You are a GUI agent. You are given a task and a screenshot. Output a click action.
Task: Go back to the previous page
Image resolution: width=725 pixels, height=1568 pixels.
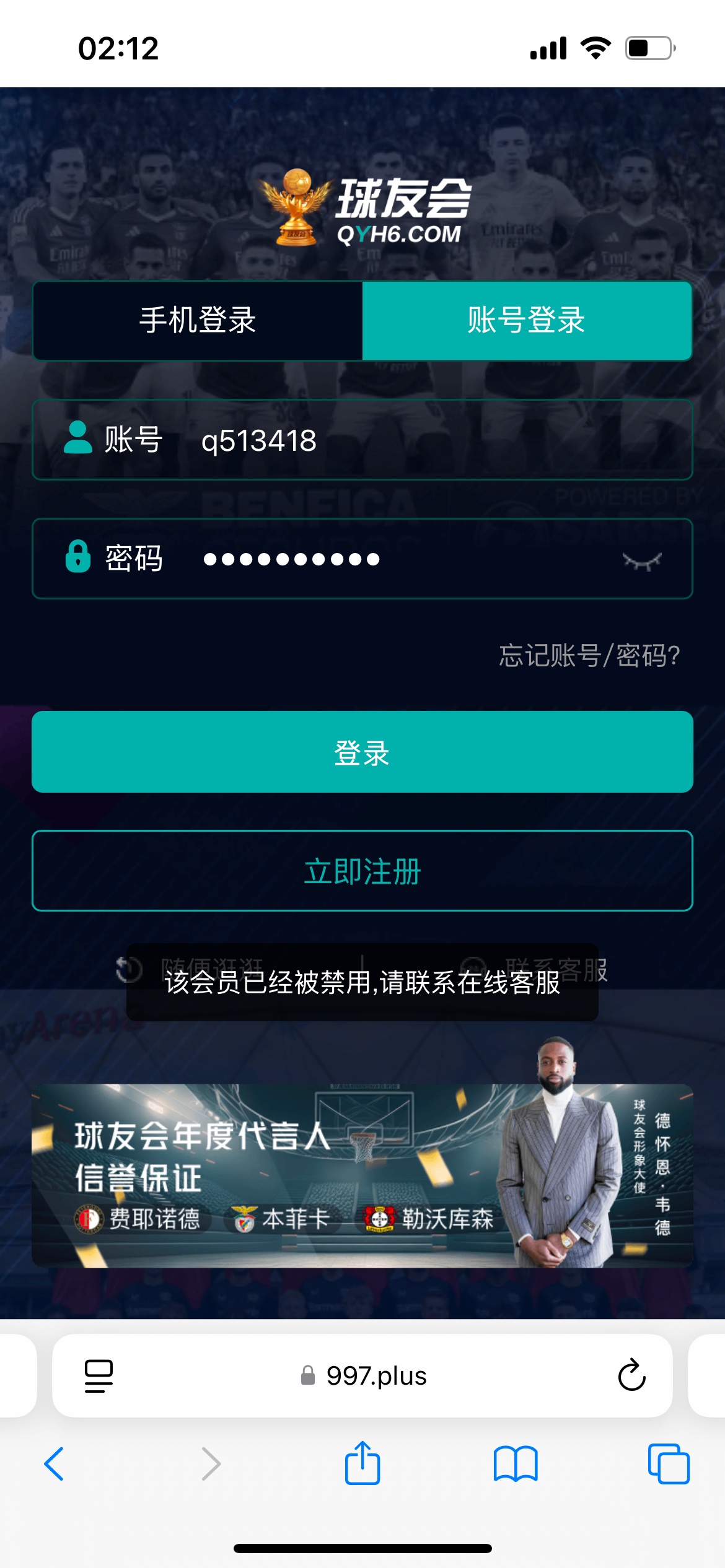click(x=55, y=1464)
